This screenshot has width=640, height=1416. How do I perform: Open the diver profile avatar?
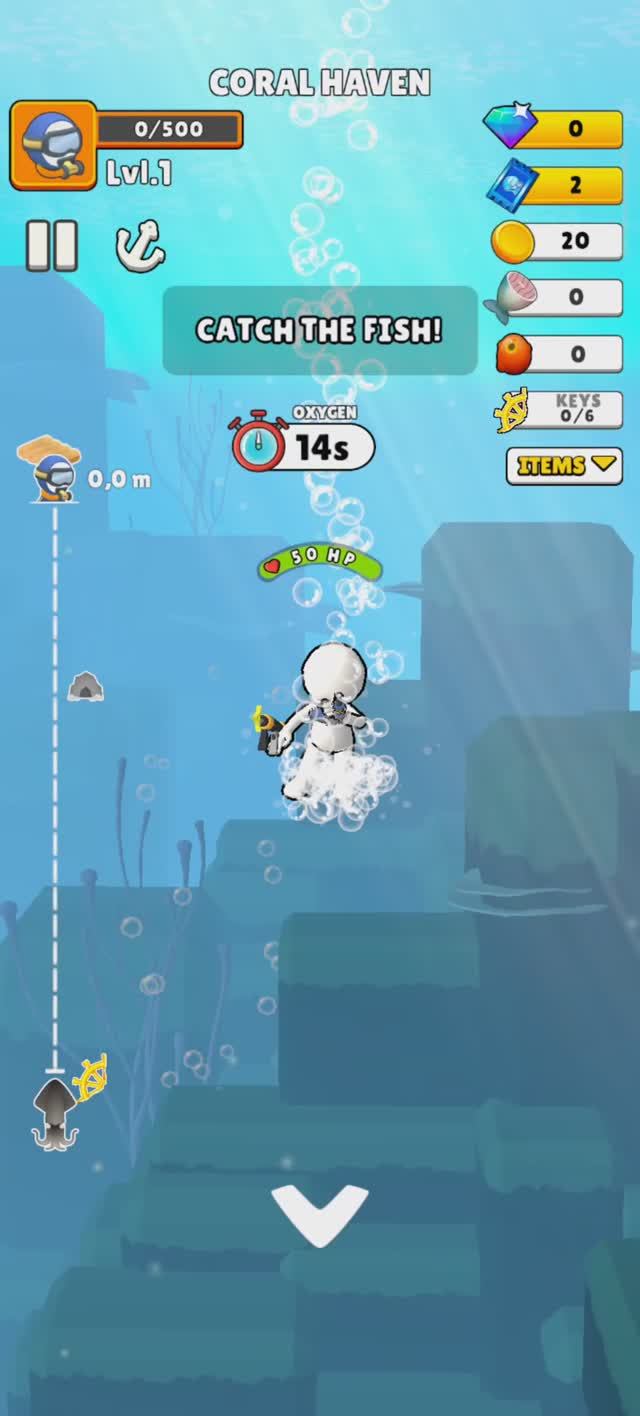coord(53,145)
